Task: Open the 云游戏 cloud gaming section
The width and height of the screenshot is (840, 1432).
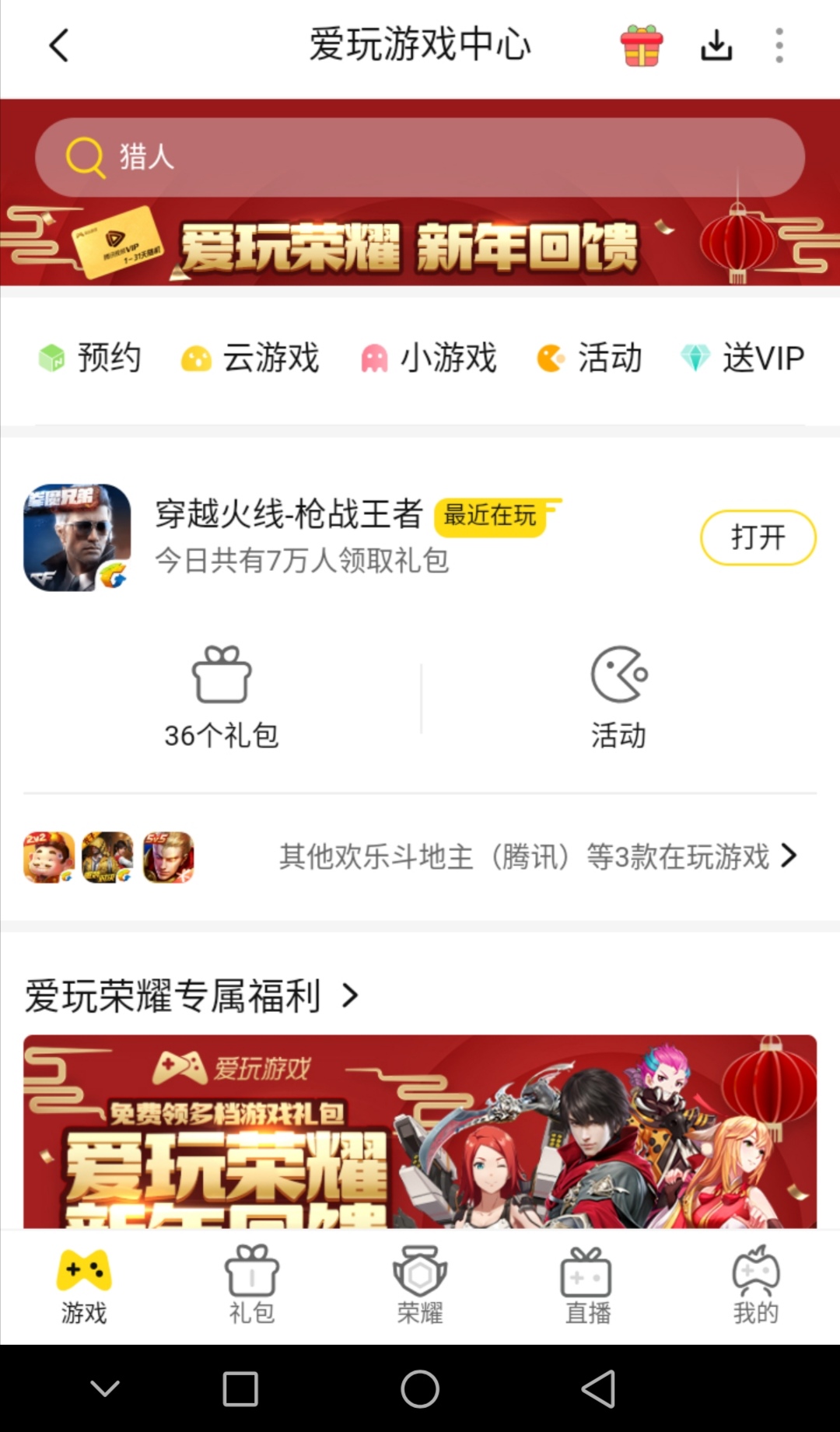Action: point(249,358)
